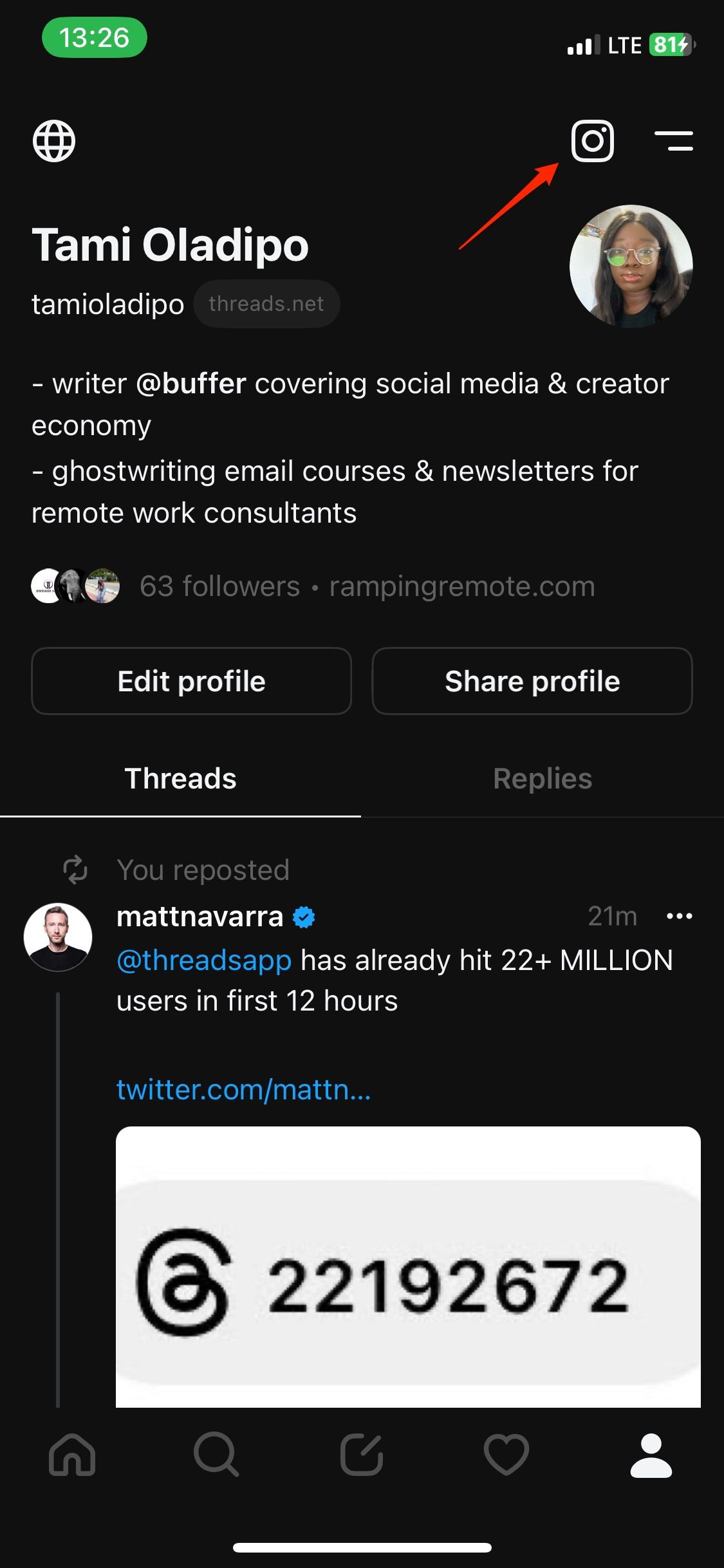This screenshot has width=724, height=1568.
Task: Open the @threadsapp mention
Action: [204, 960]
